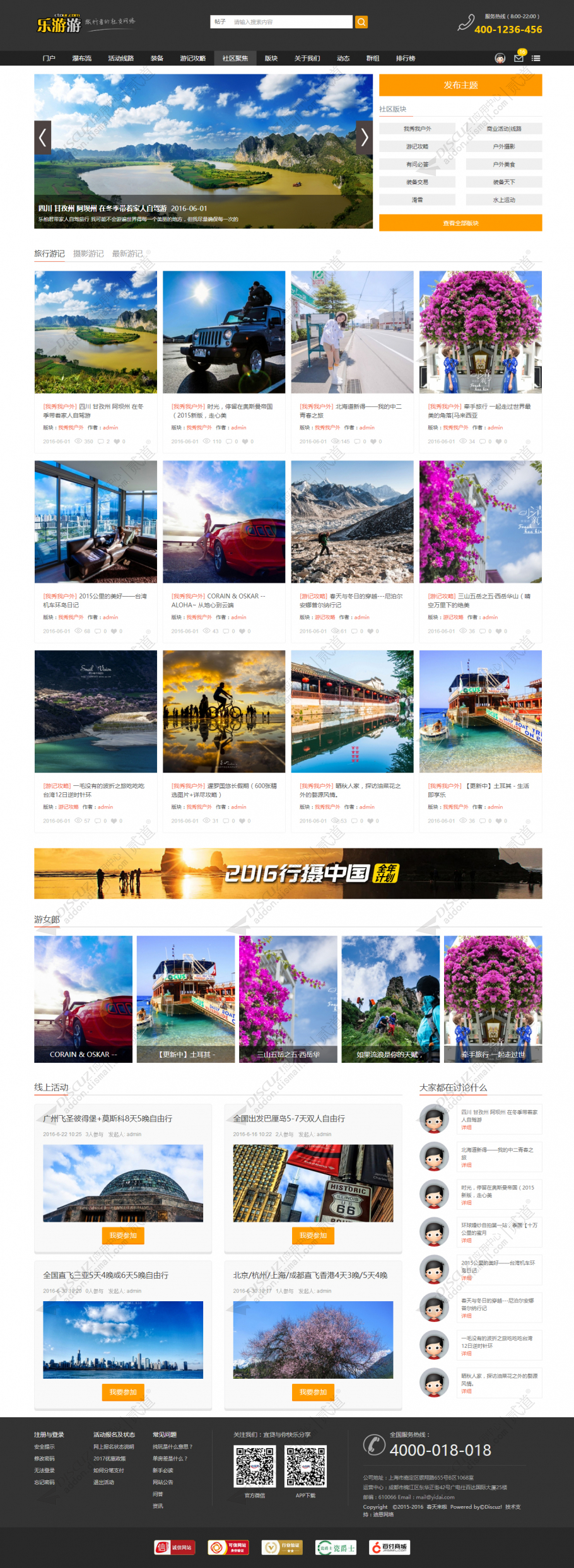574x1568 pixels.
Task: Open the 忘记密码 footer link
Action: click(44, 1482)
